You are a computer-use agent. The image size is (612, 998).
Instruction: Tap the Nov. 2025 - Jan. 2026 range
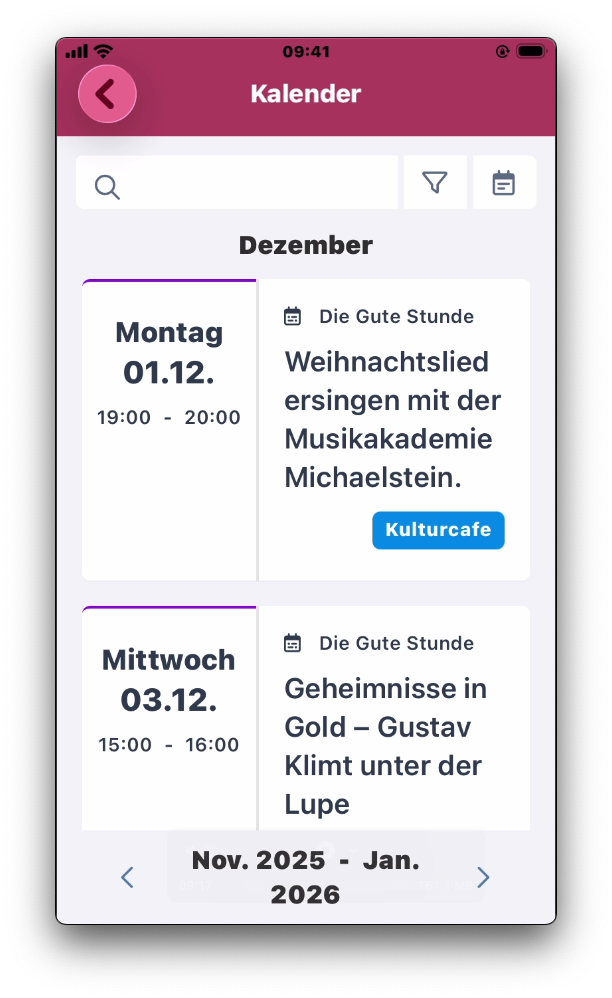tap(306, 877)
